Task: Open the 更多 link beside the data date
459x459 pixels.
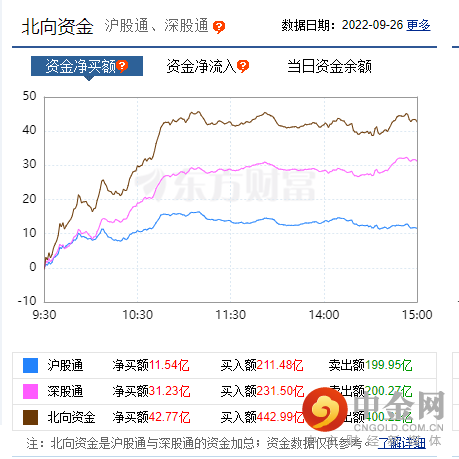Action: (x=418, y=25)
